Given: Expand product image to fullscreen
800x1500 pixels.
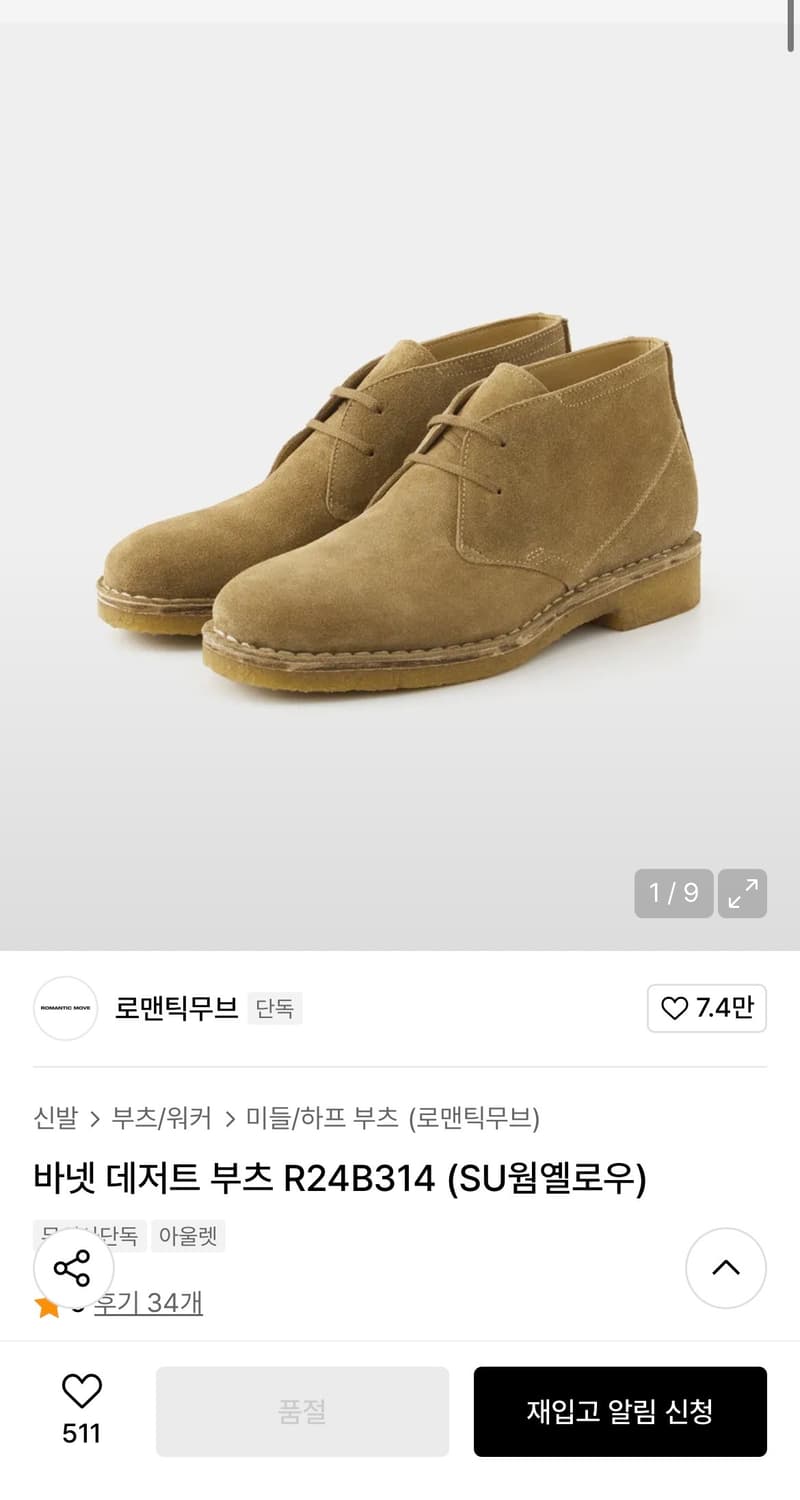Looking at the screenshot, I should coord(742,894).
